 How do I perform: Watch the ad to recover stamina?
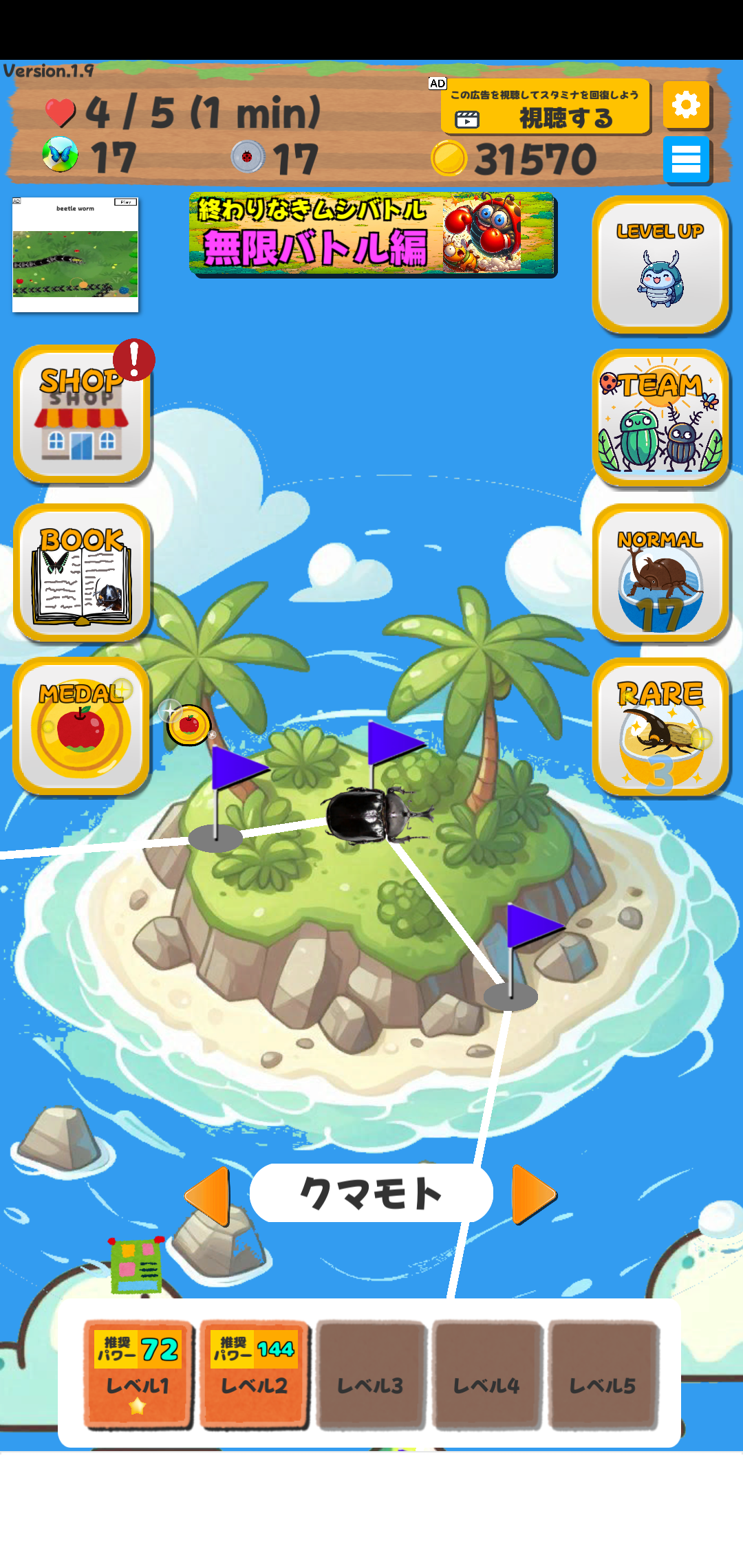[x=546, y=107]
